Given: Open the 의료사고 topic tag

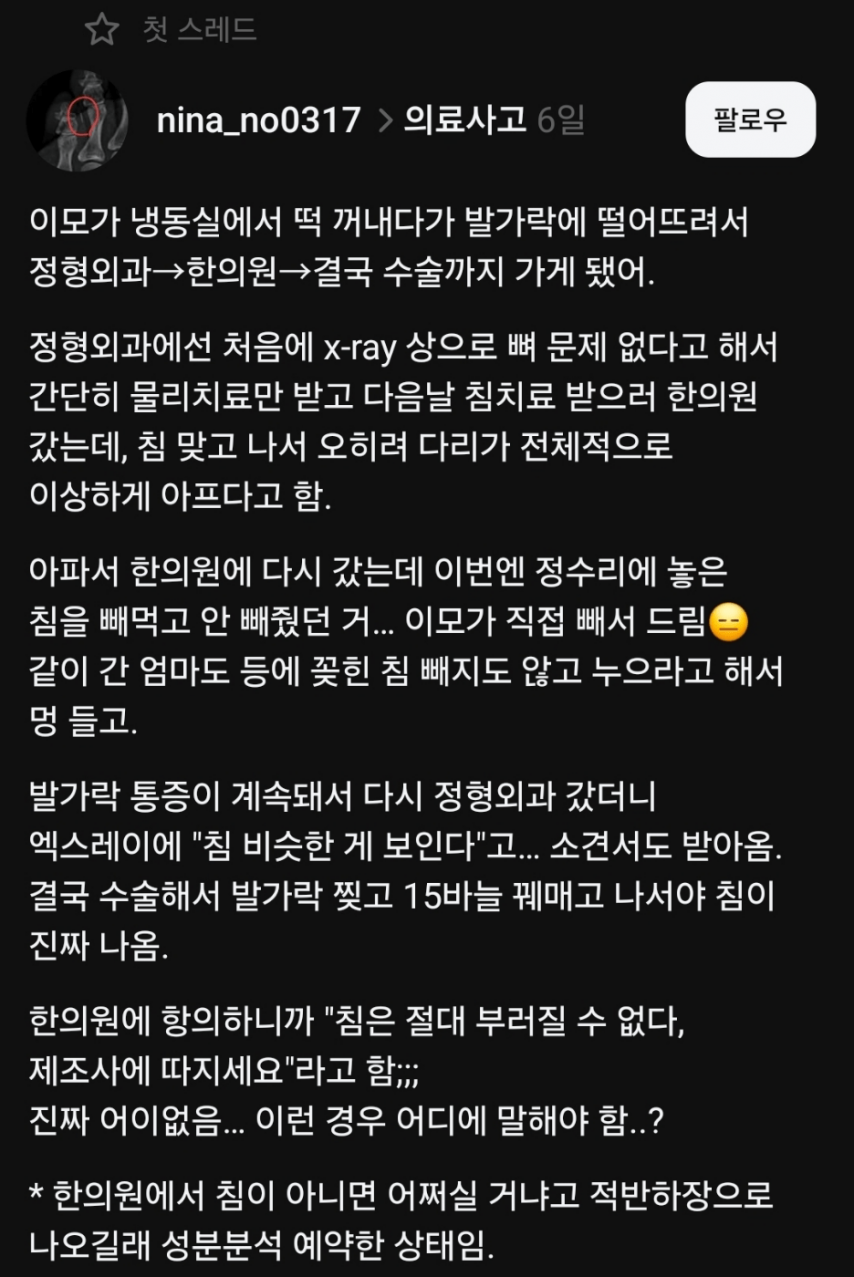Looking at the screenshot, I should point(465,121).
